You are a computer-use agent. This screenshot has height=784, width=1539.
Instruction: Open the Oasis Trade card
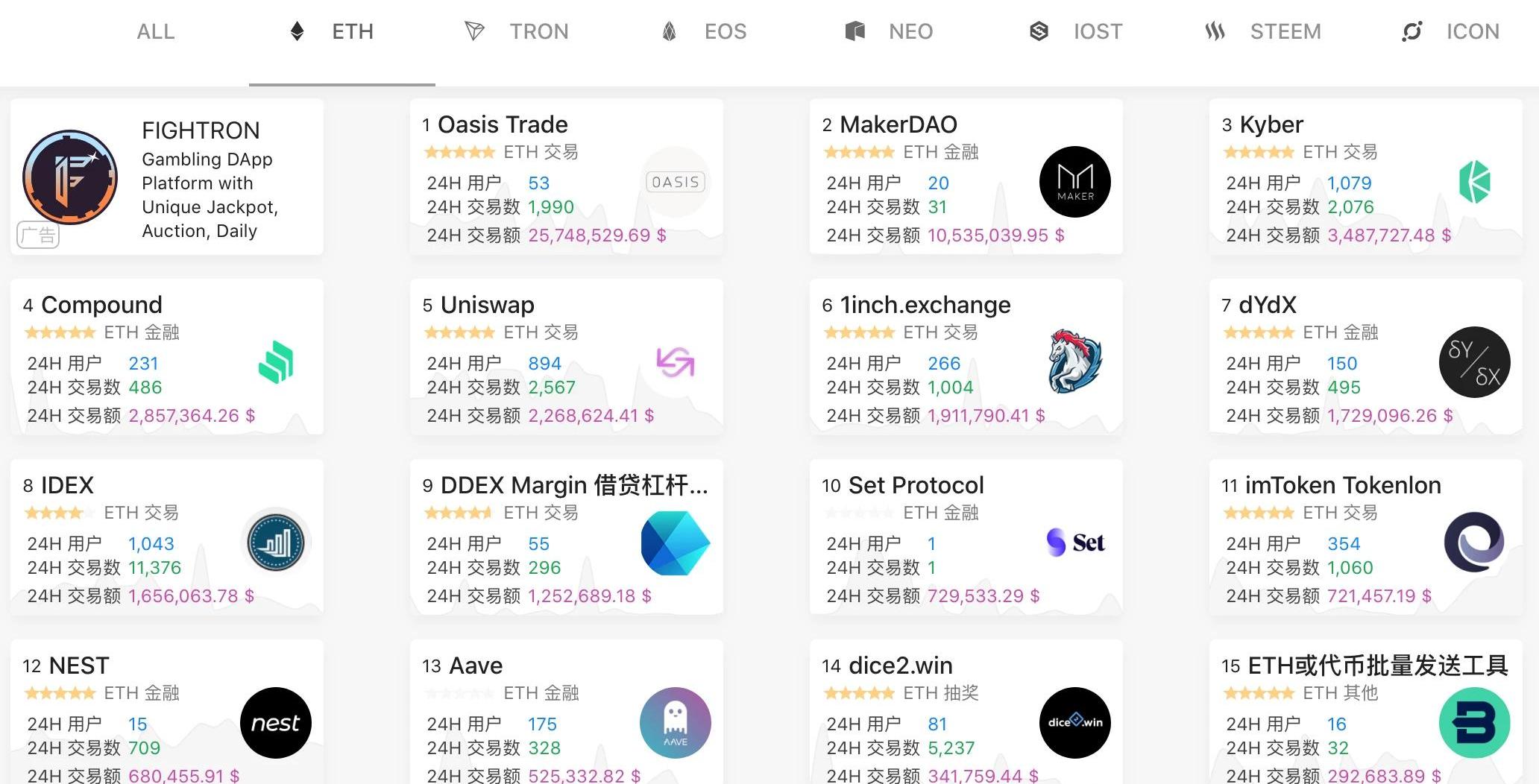point(566,177)
